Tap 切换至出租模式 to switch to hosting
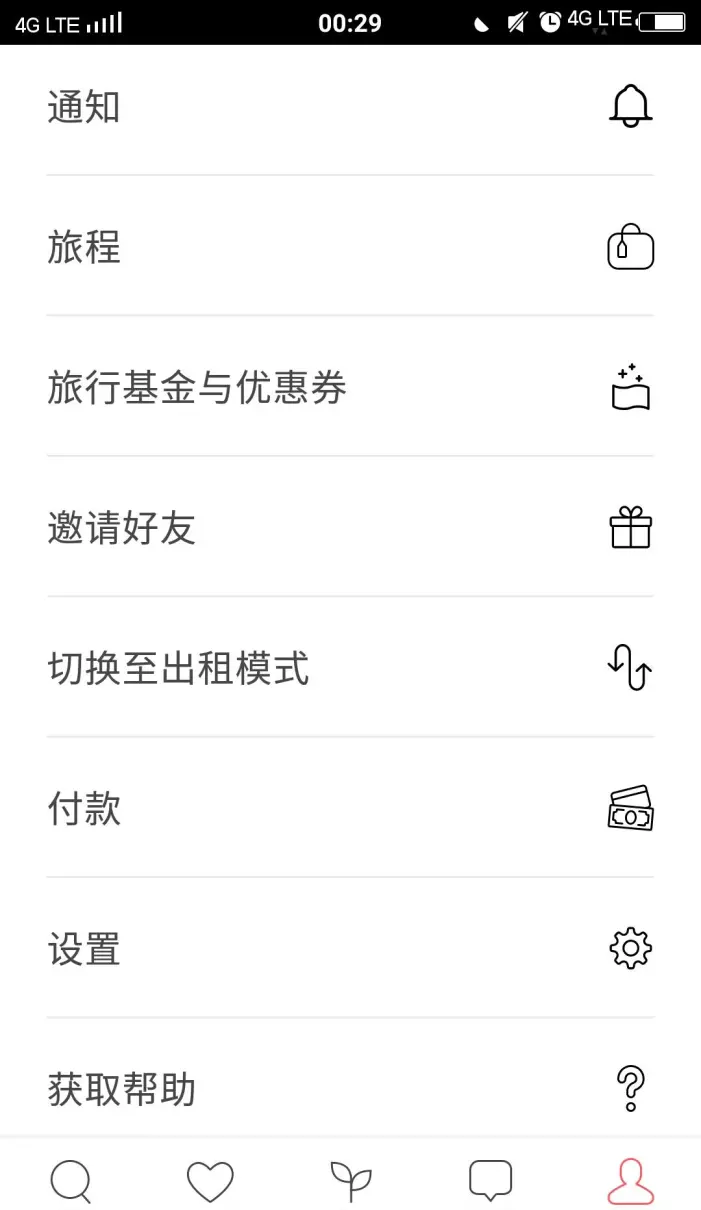The image size is (701, 1210). [350, 668]
